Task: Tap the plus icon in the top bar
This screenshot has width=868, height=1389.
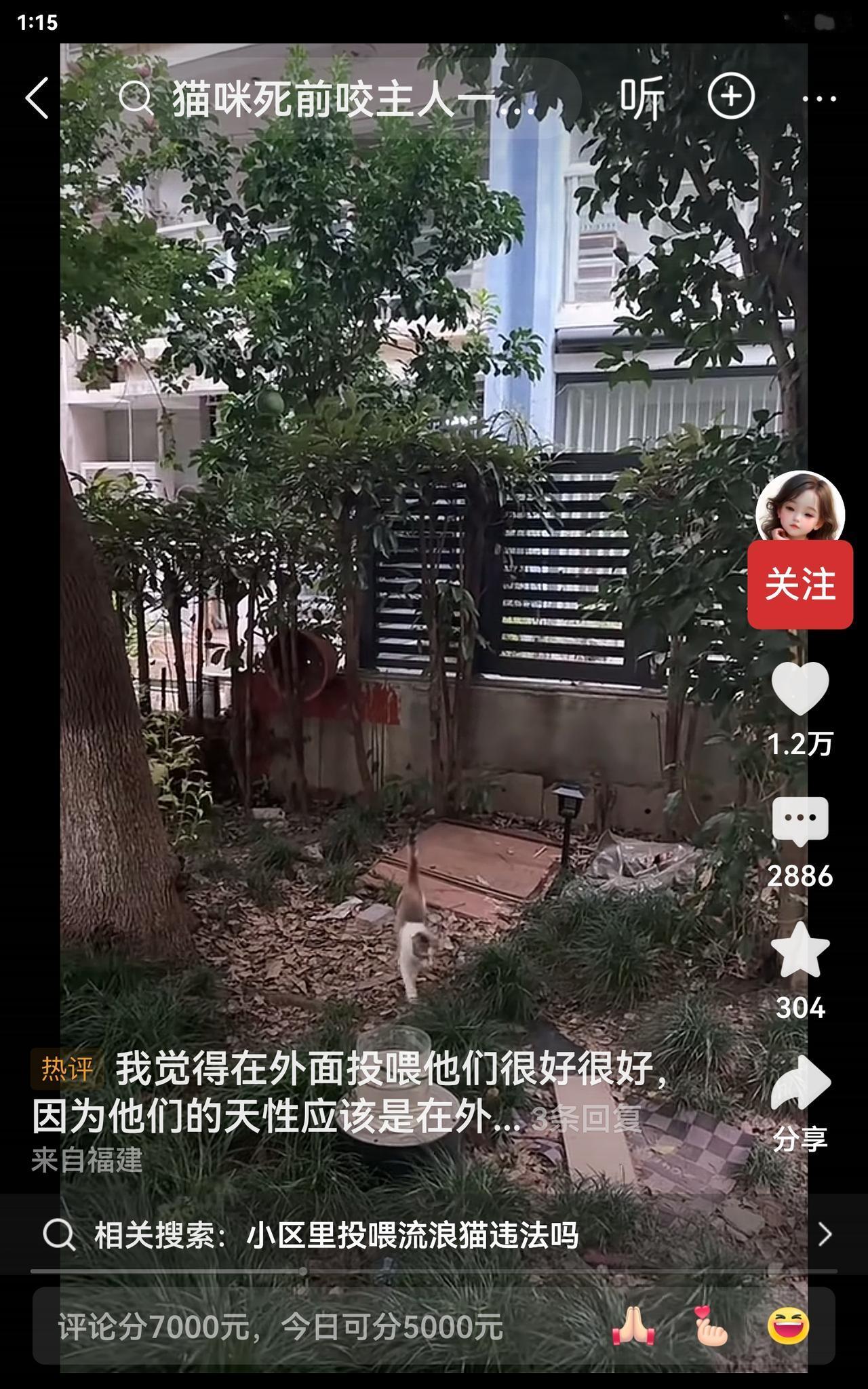Action: coord(730,97)
